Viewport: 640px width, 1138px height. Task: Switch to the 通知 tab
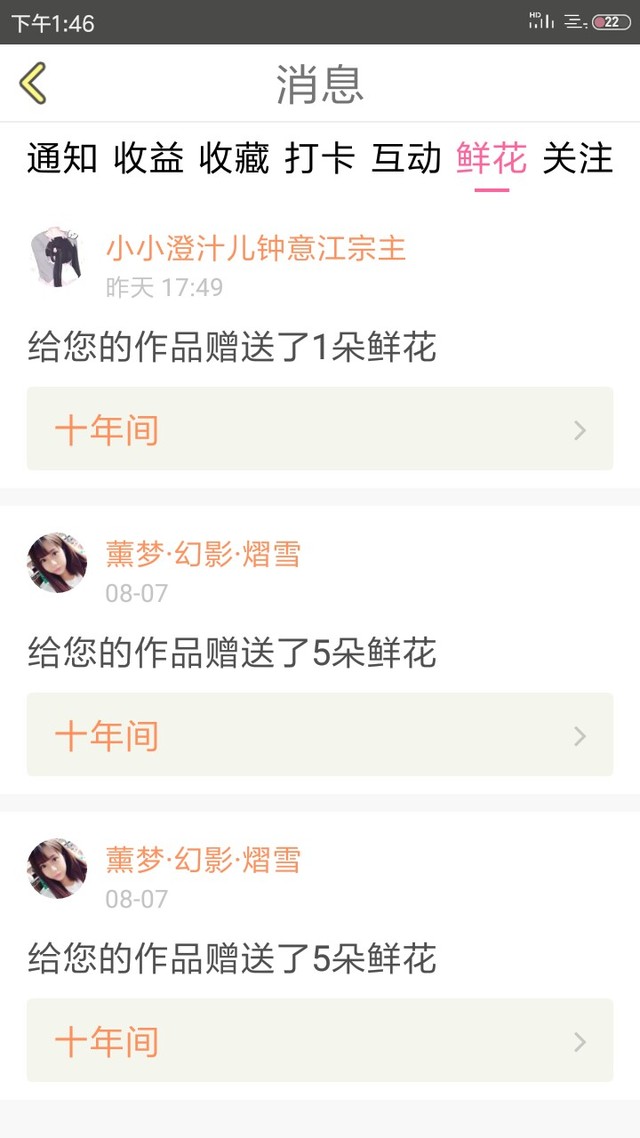pos(62,159)
